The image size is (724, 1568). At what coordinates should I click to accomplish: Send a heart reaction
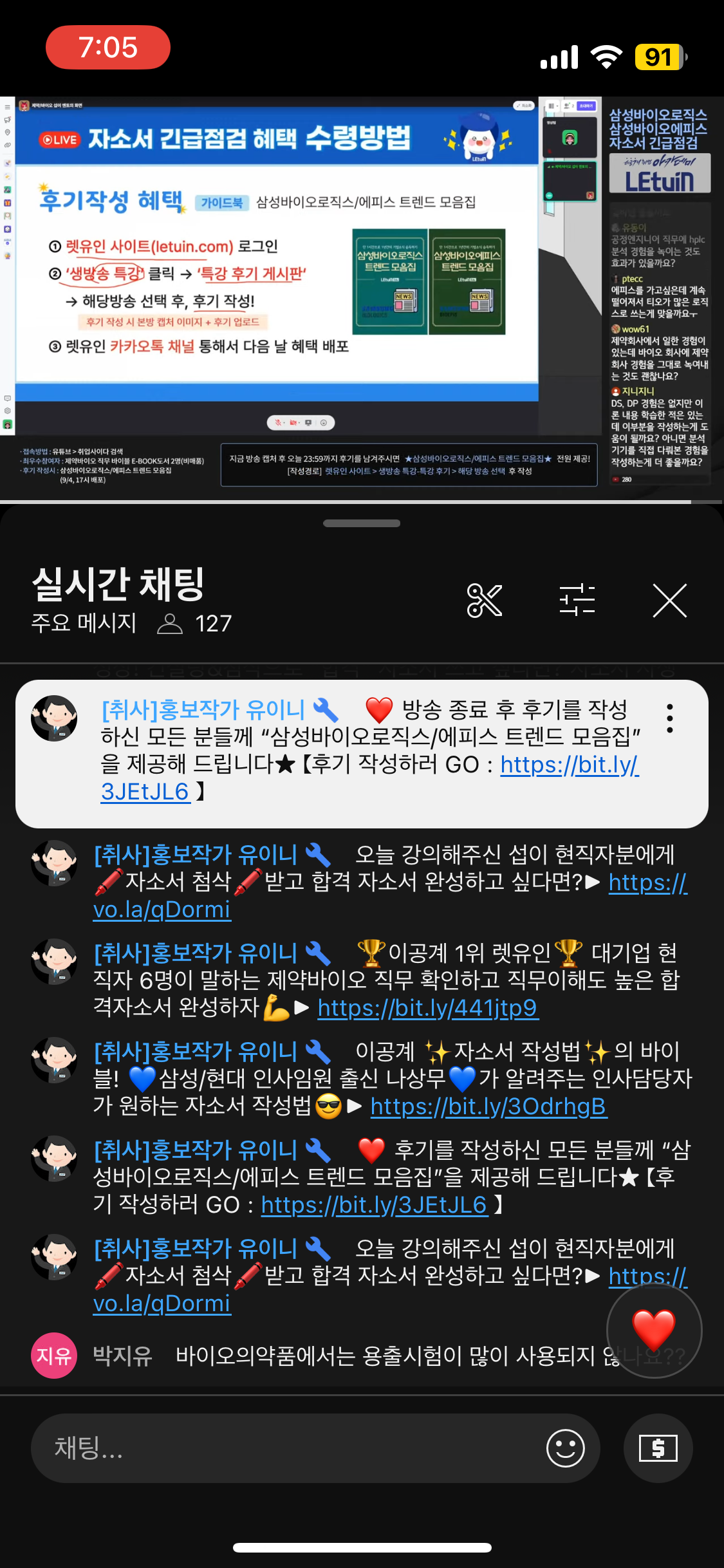pos(654,1330)
